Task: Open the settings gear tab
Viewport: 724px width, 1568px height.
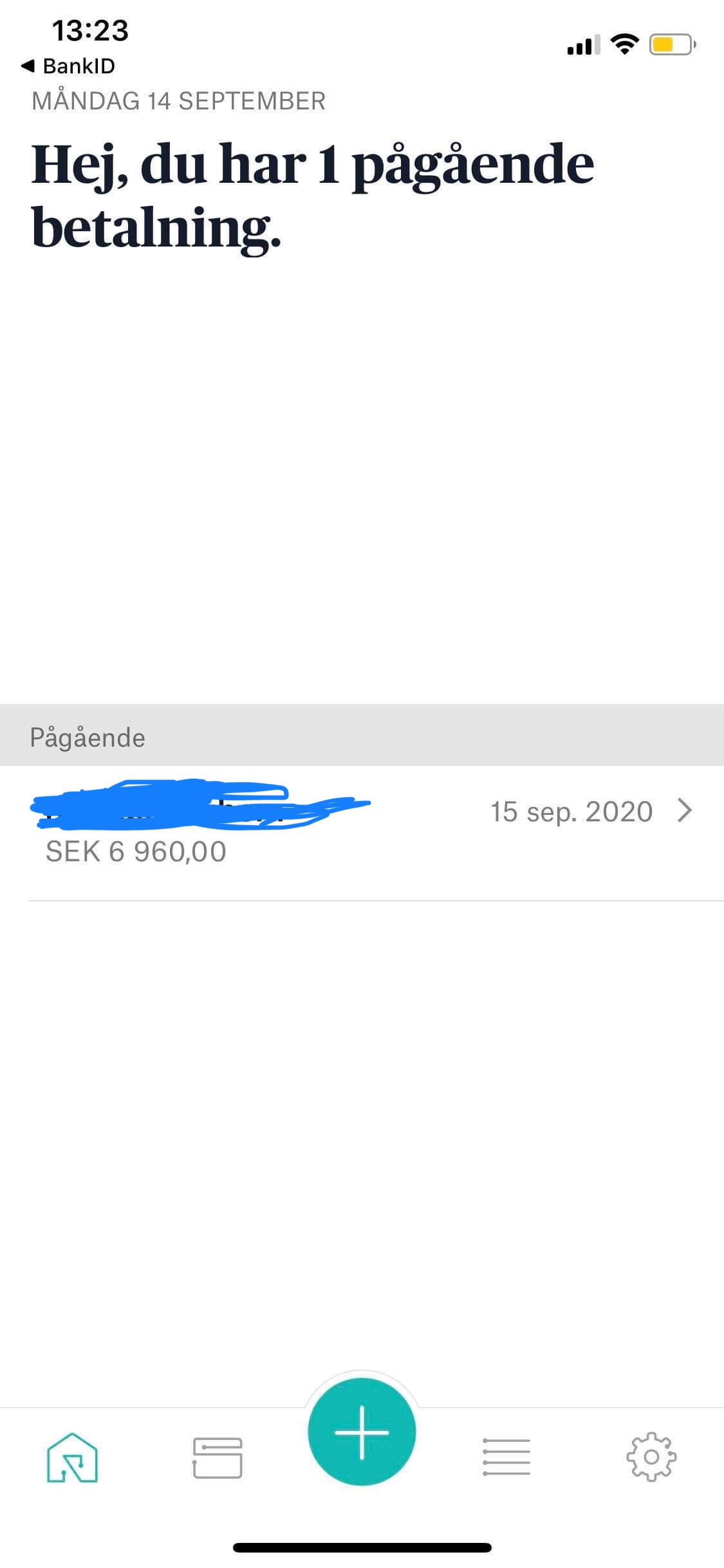Action: pyautogui.click(x=651, y=1457)
